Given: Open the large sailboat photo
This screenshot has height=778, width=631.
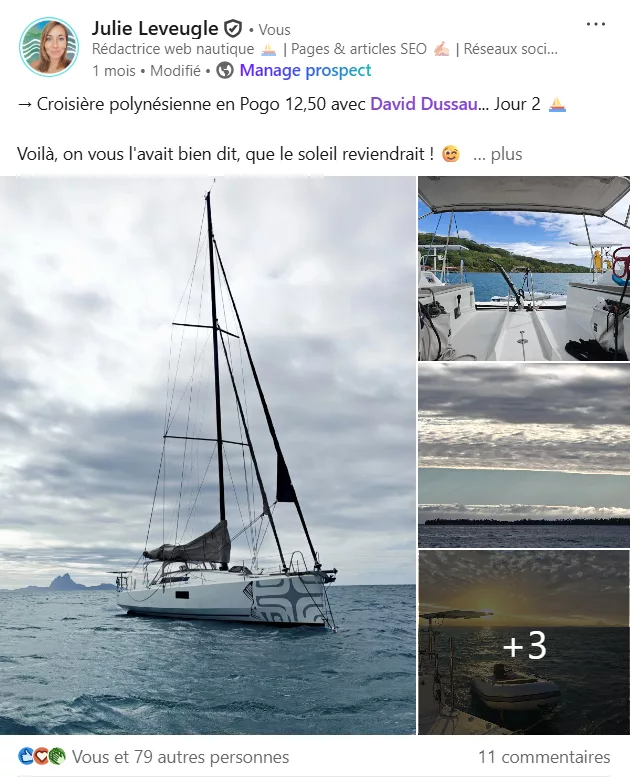Looking at the screenshot, I should click(x=208, y=455).
